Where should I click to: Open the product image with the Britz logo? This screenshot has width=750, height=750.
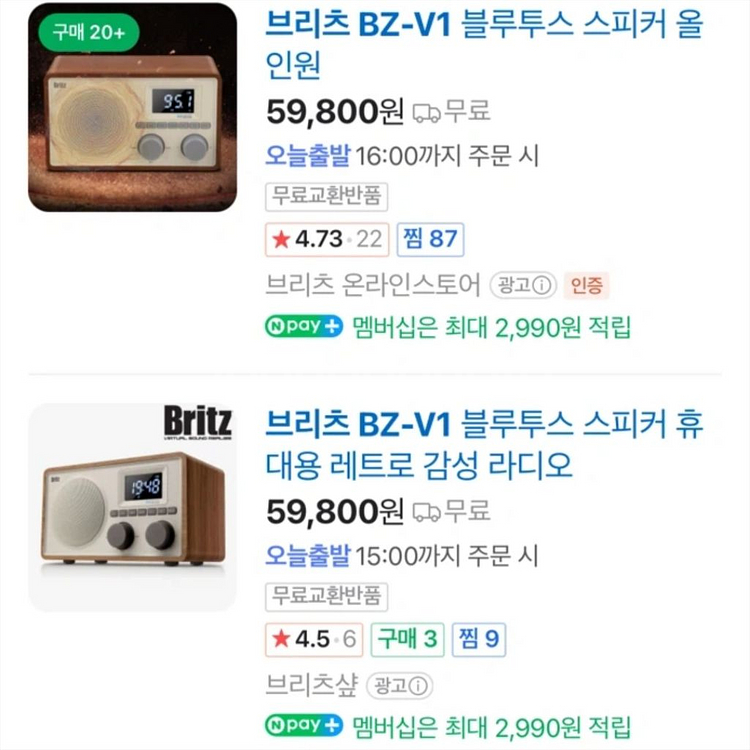tap(132, 507)
